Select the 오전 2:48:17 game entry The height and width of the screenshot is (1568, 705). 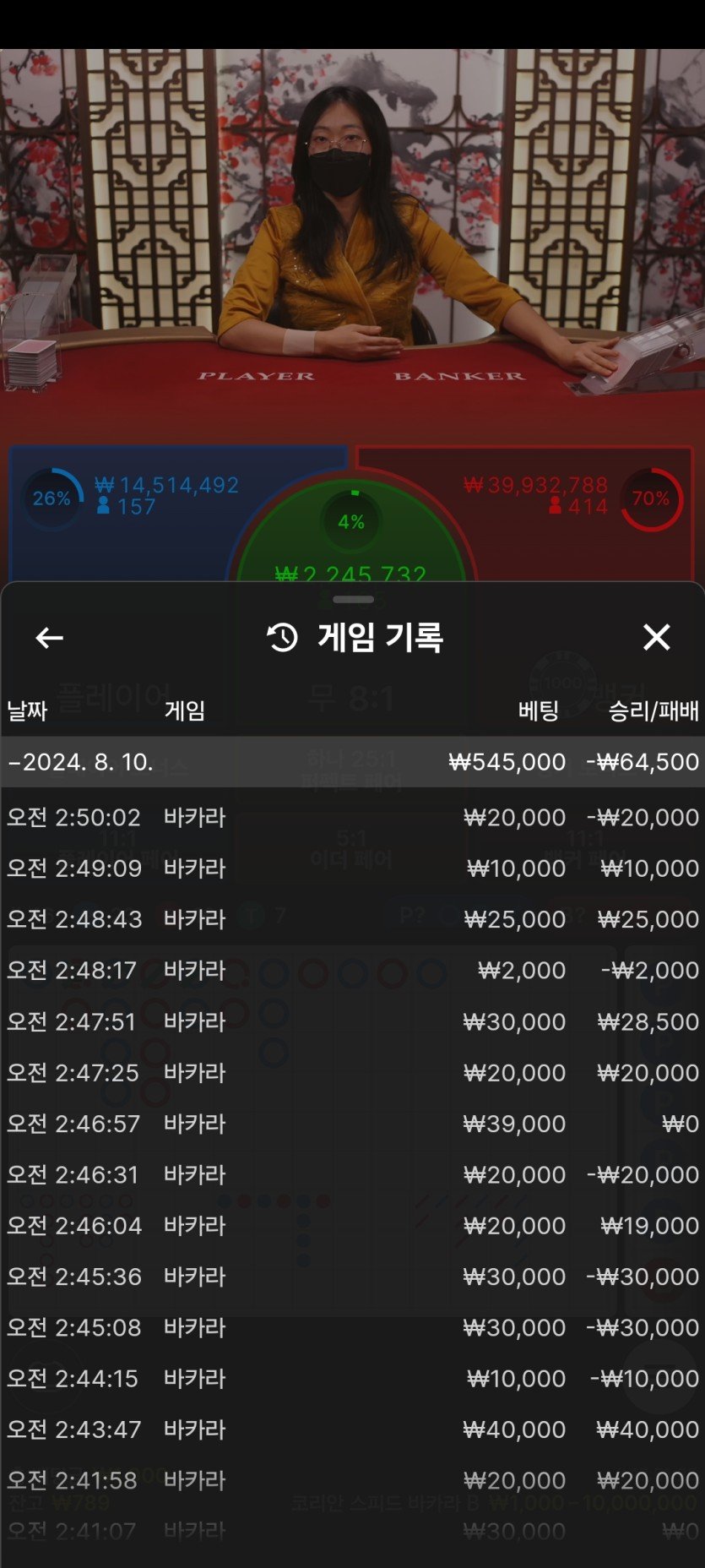[x=352, y=970]
